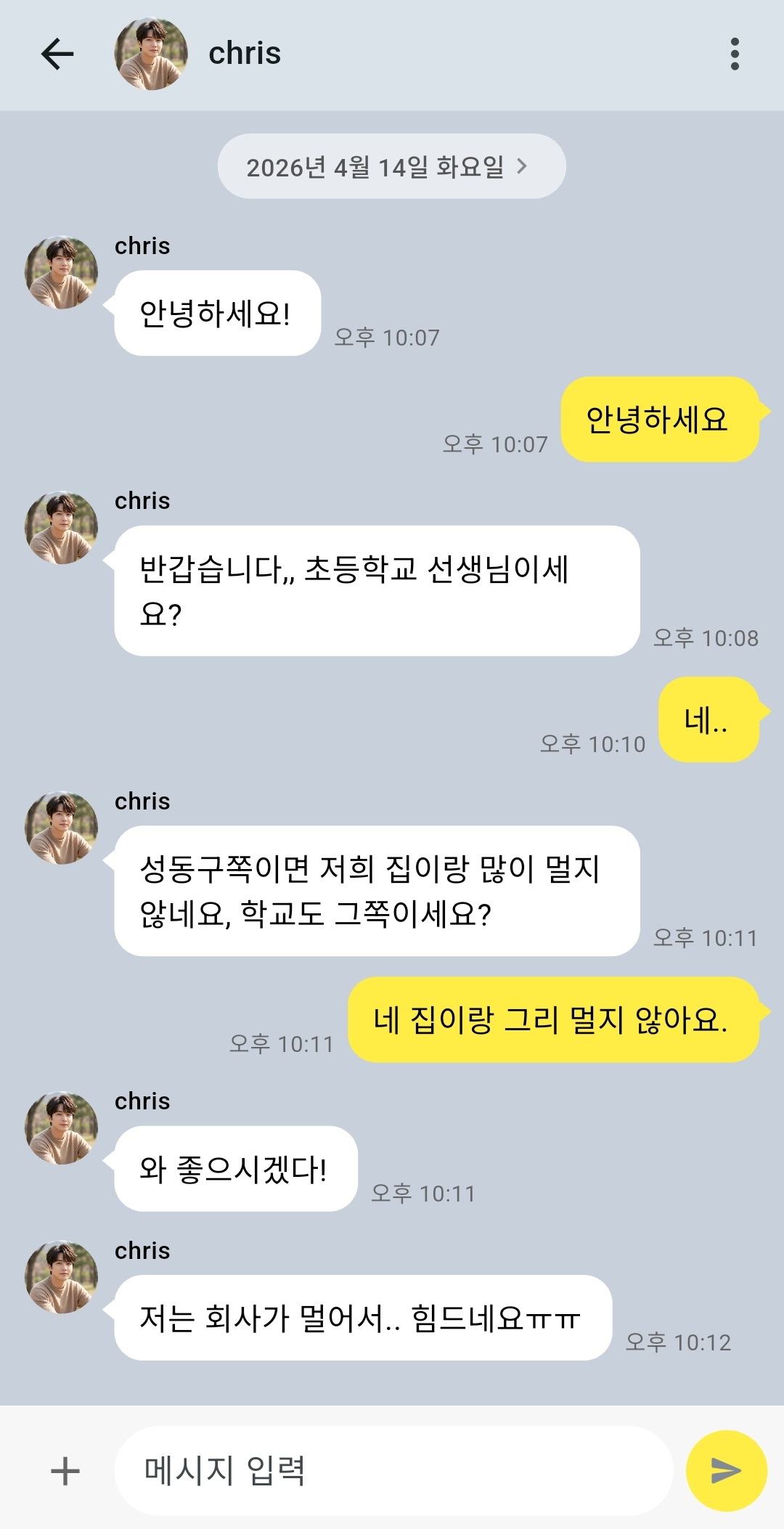Image resolution: width=784 pixels, height=1529 pixels.
Task: Tap chris's avatar beside his first message
Action: pyautogui.click(x=62, y=270)
